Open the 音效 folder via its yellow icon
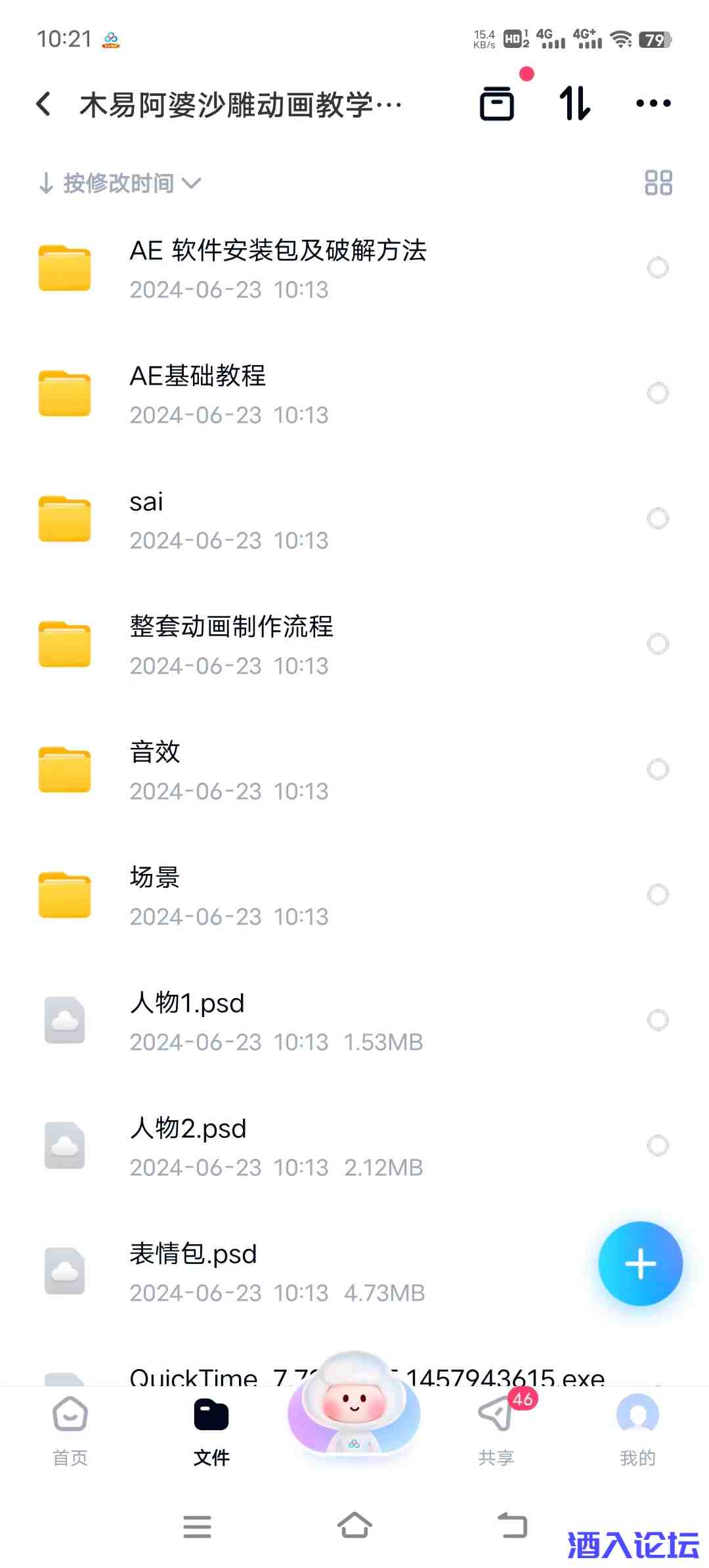 tap(64, 768)
